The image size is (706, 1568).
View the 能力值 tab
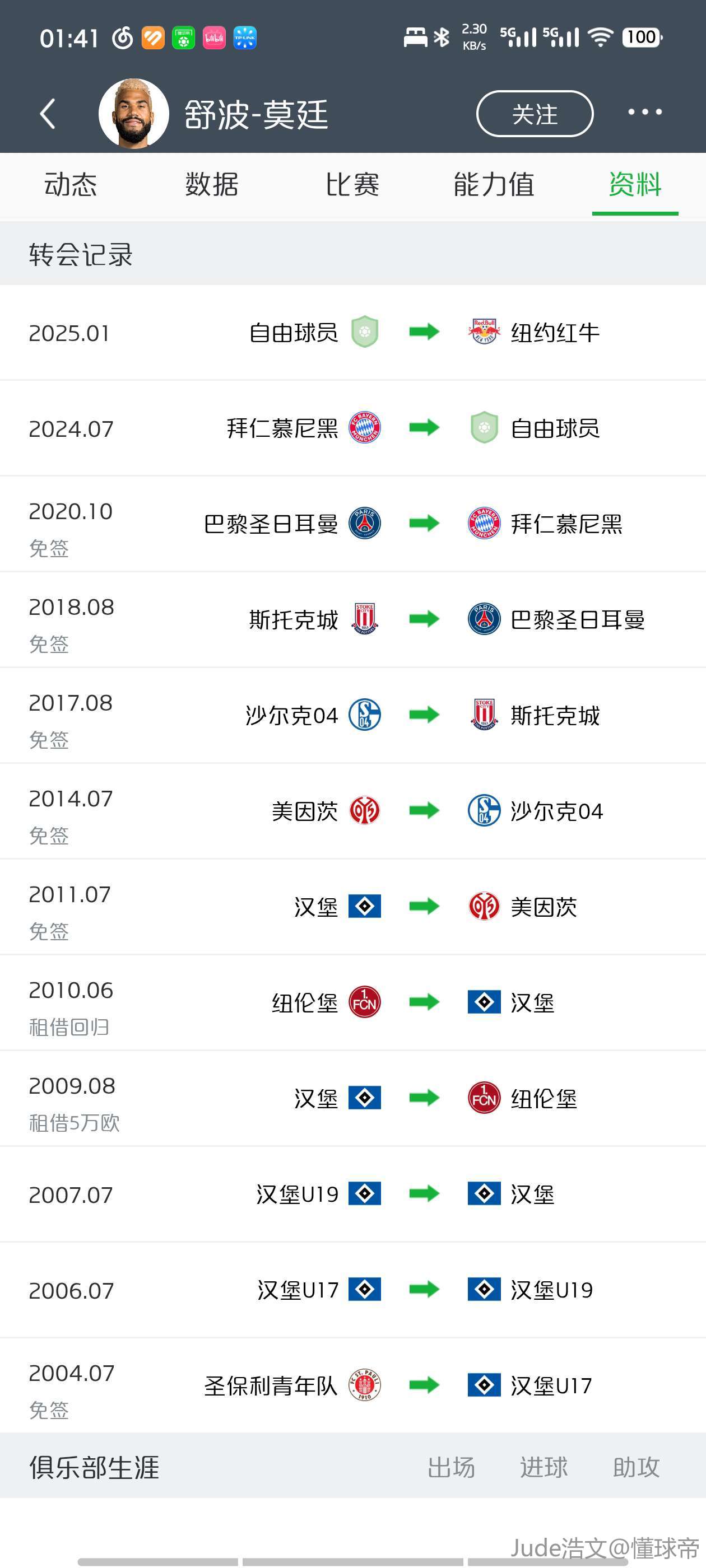tap(494, 184)
